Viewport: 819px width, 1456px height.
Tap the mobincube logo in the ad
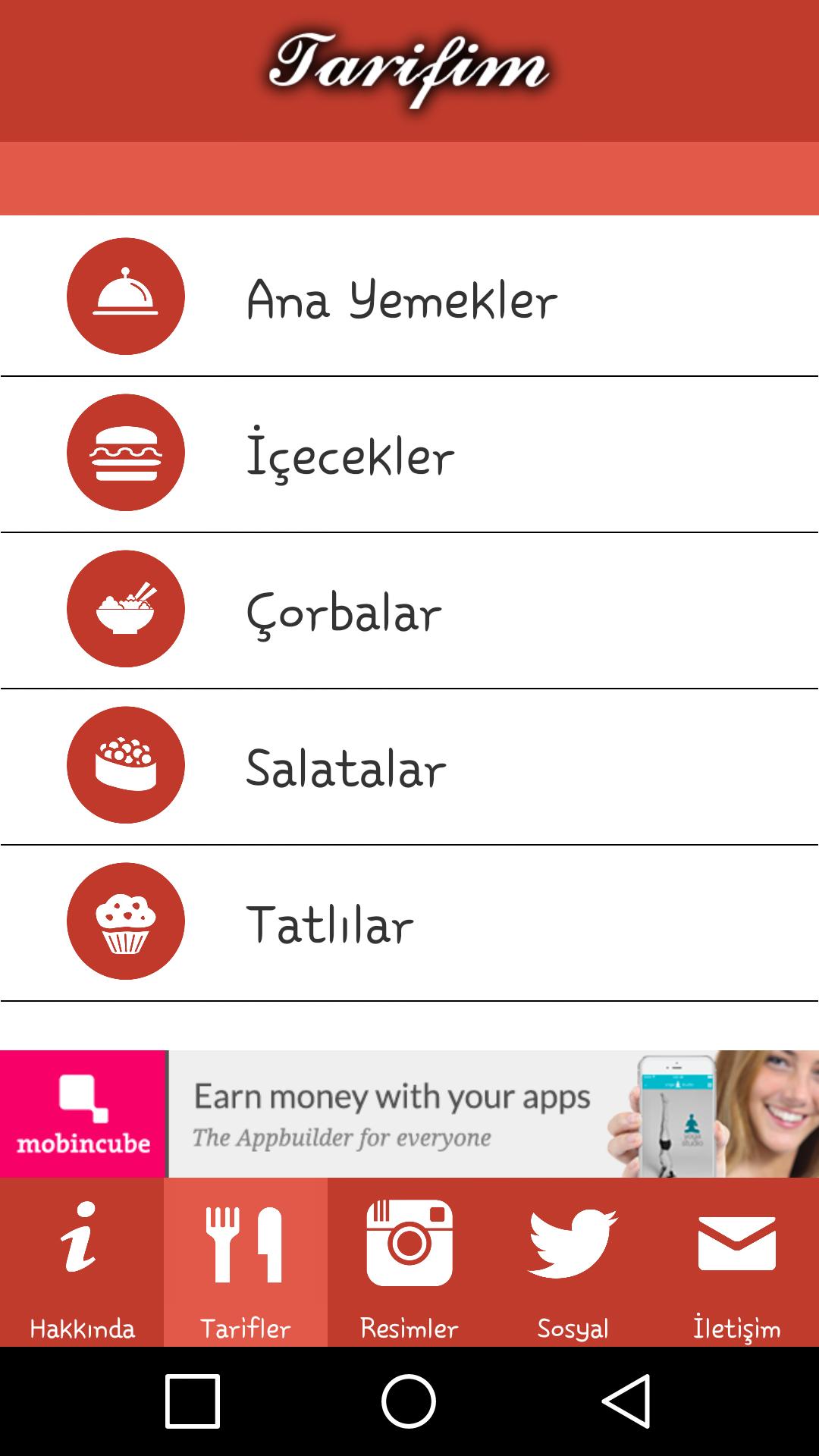81,1113
